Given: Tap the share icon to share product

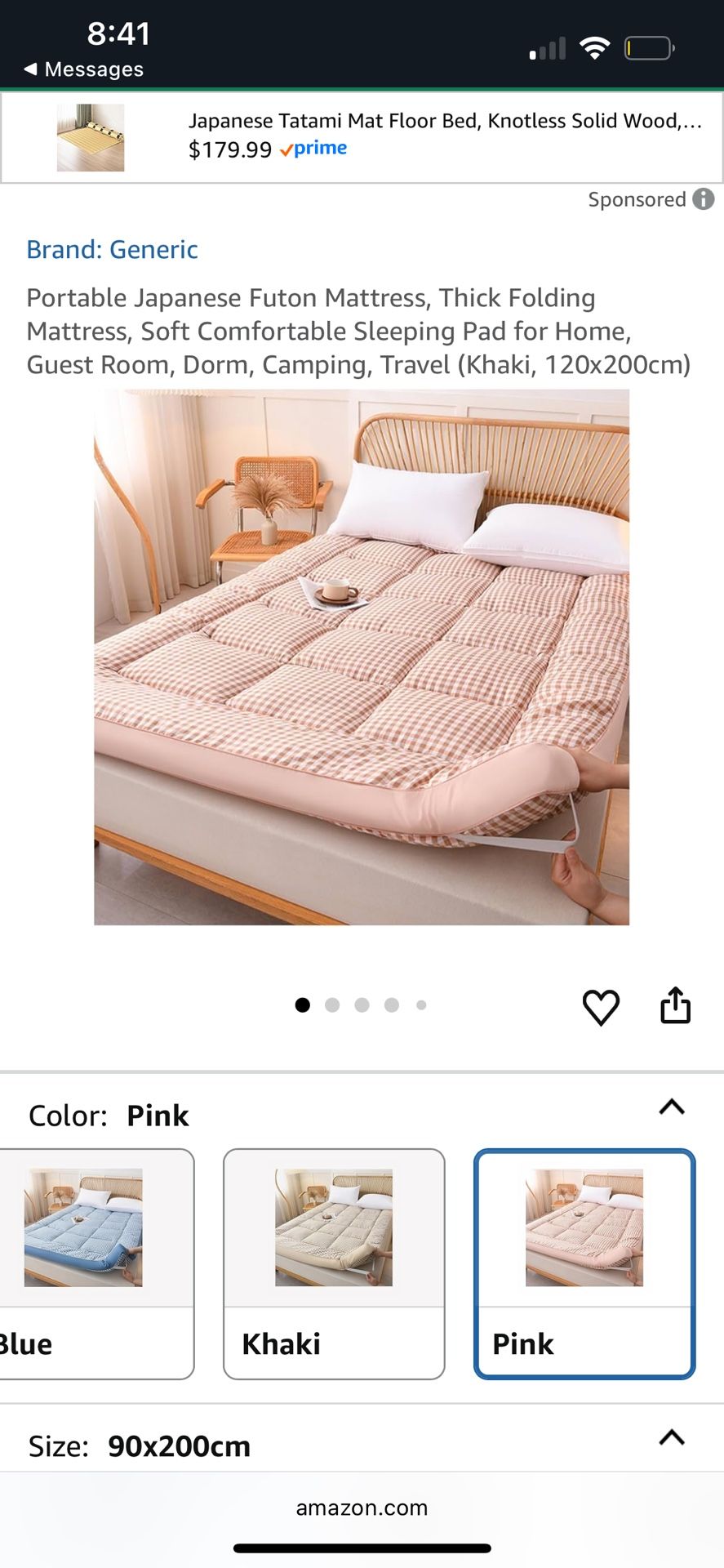Looking at the screenshot, I should [676, 1005].
